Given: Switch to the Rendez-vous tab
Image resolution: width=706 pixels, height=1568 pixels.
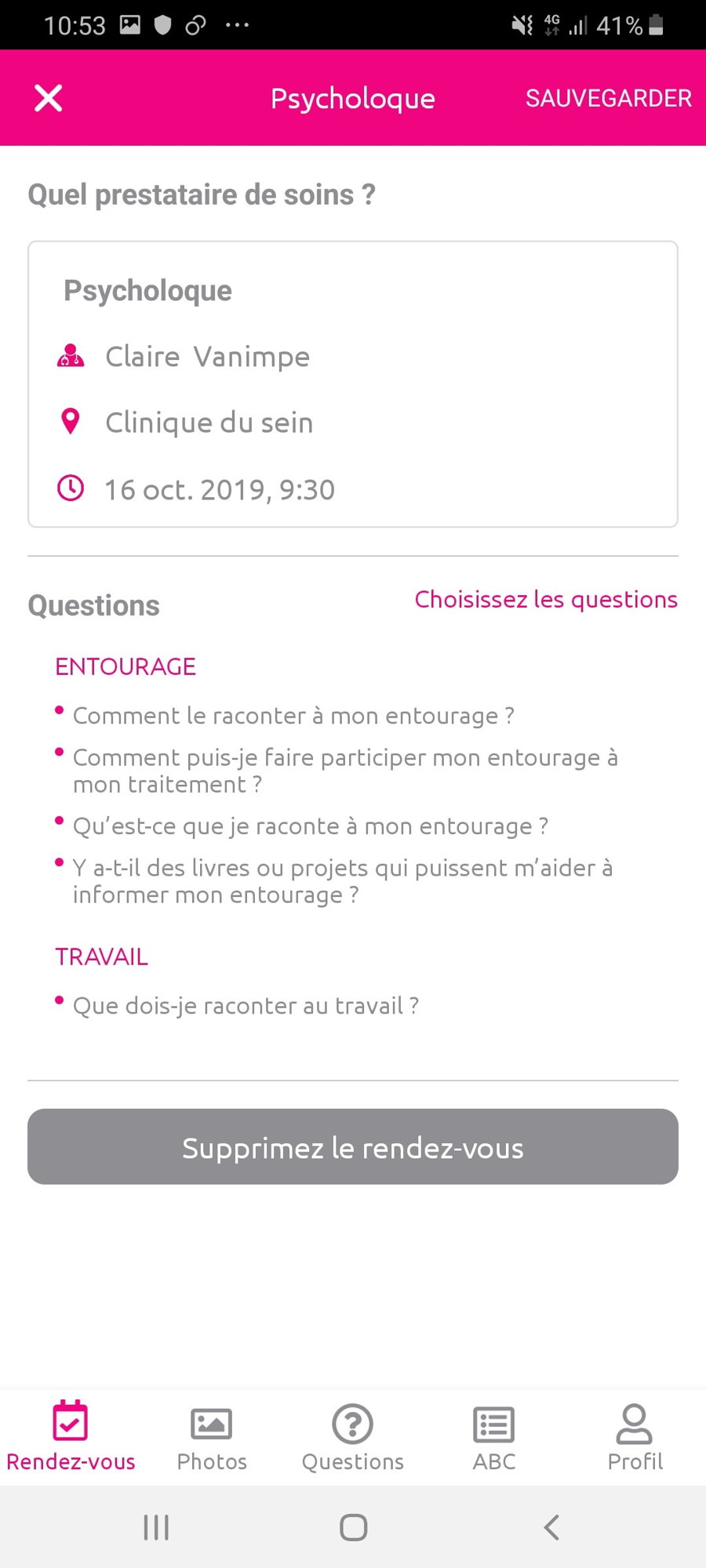Looking at the screenshot, I should coord(71,1436).
